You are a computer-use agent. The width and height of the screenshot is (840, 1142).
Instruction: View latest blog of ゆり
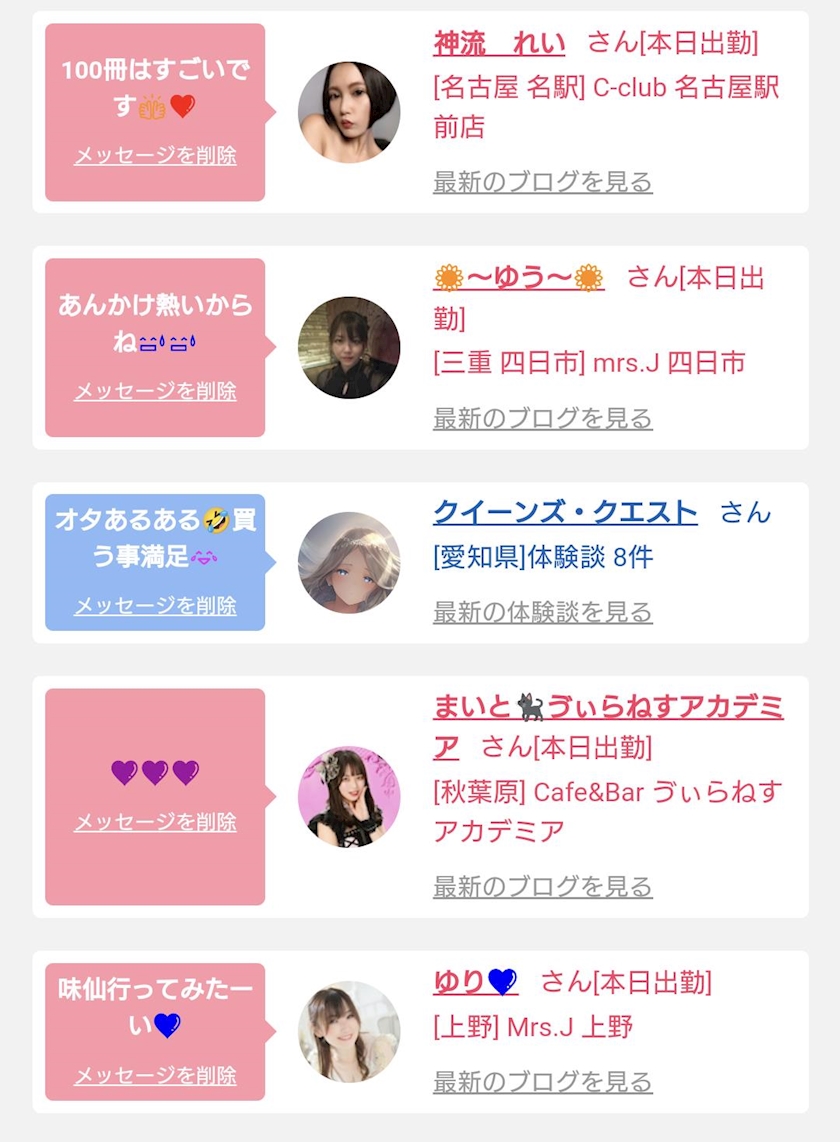543,1082
